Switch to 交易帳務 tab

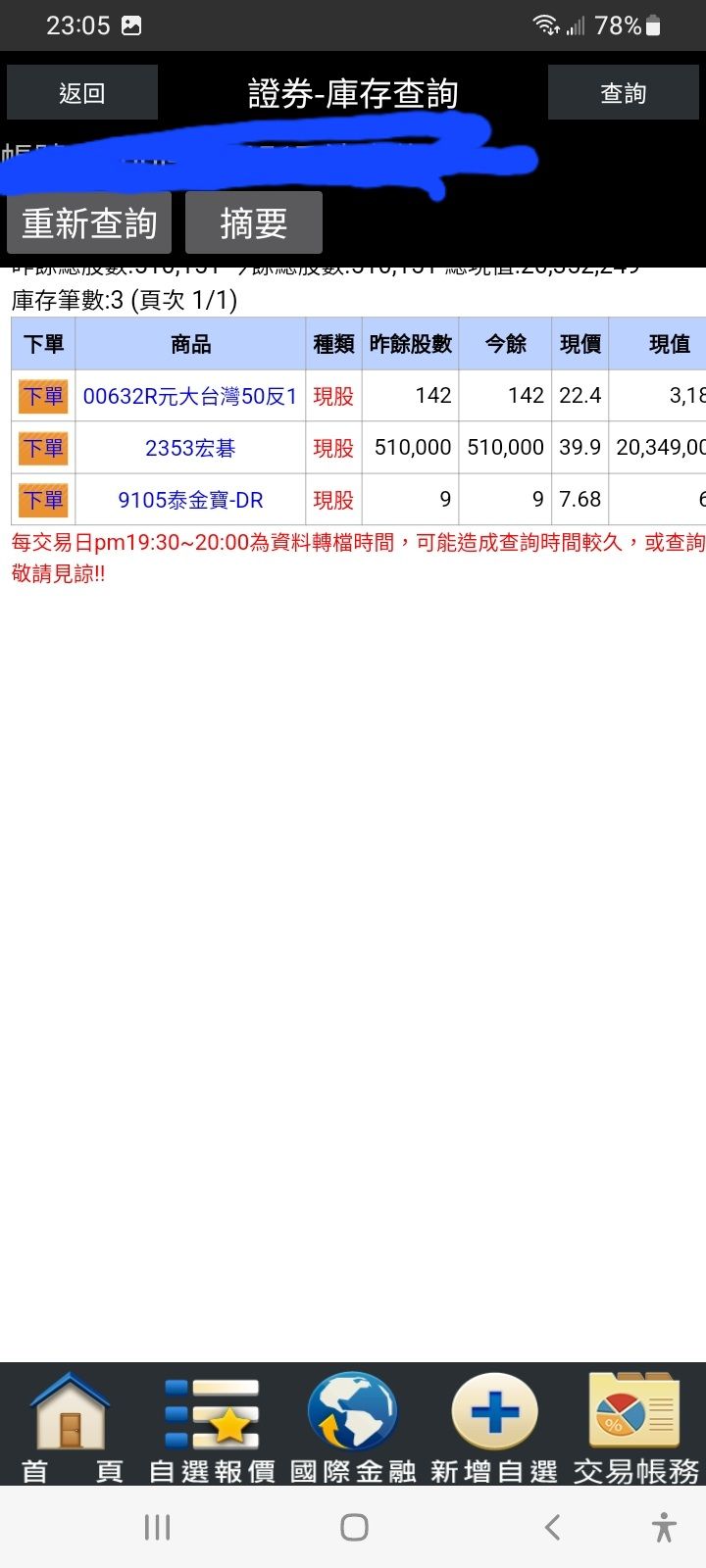pyautogui.click(x=635, y=1427)
